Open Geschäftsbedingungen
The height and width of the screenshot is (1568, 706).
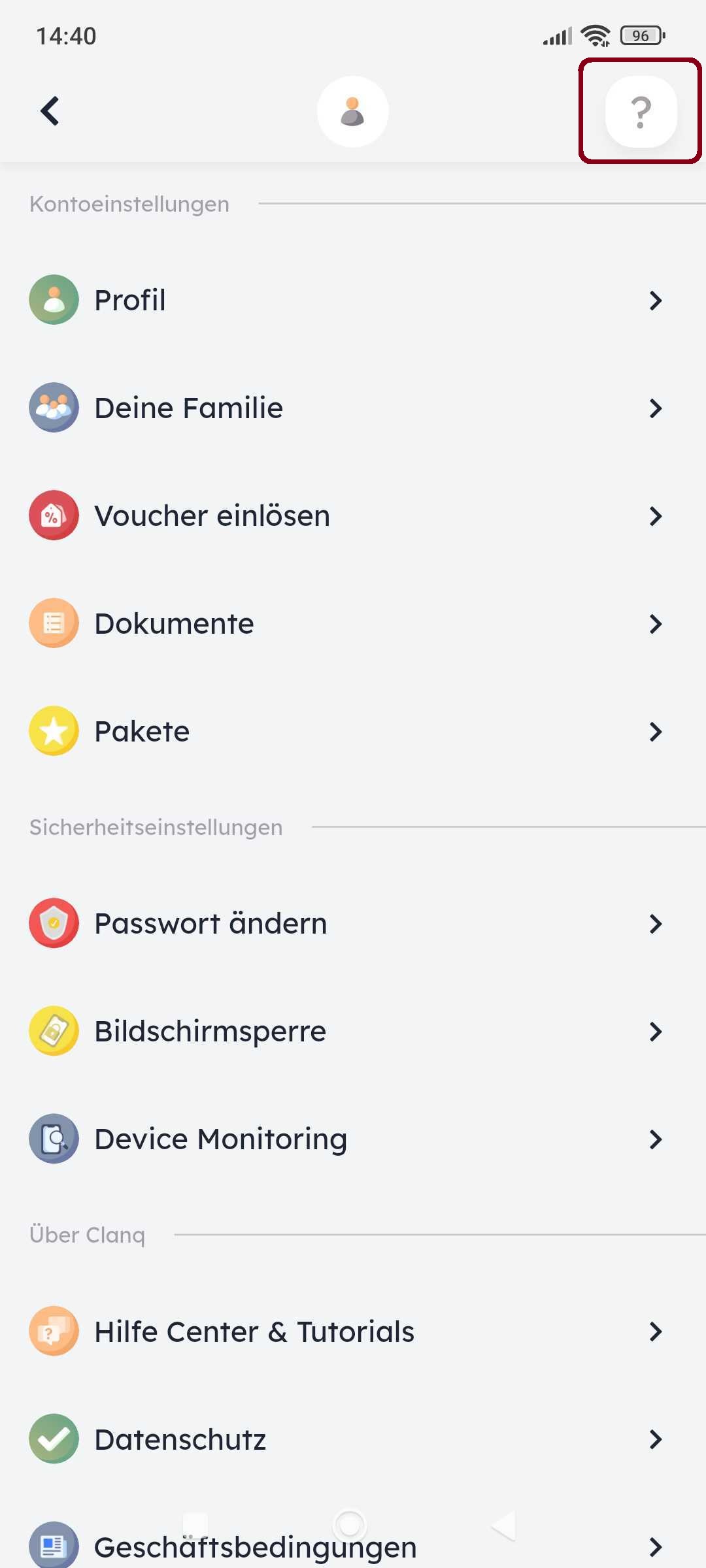(x=353, y=1546)
